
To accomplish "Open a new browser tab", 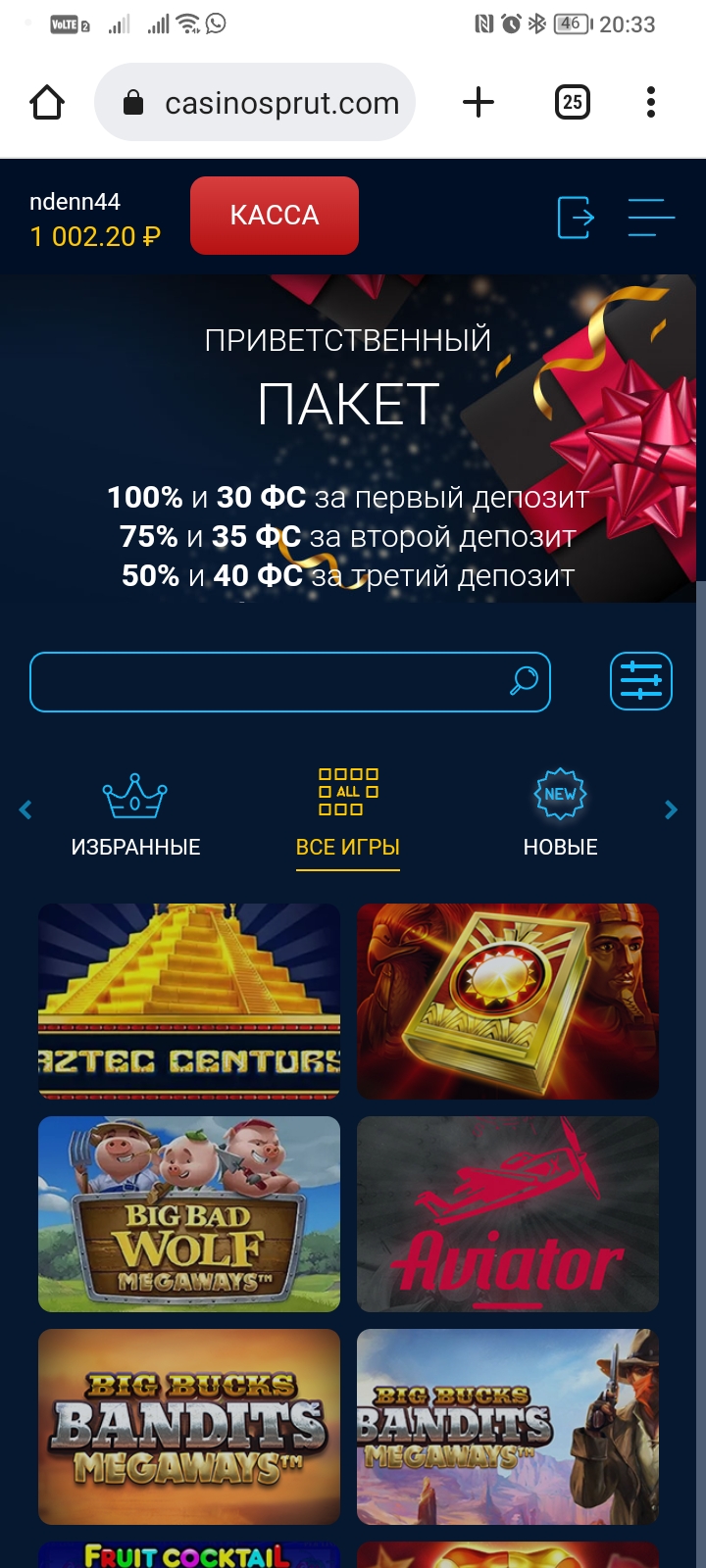I will pos(479,102).
